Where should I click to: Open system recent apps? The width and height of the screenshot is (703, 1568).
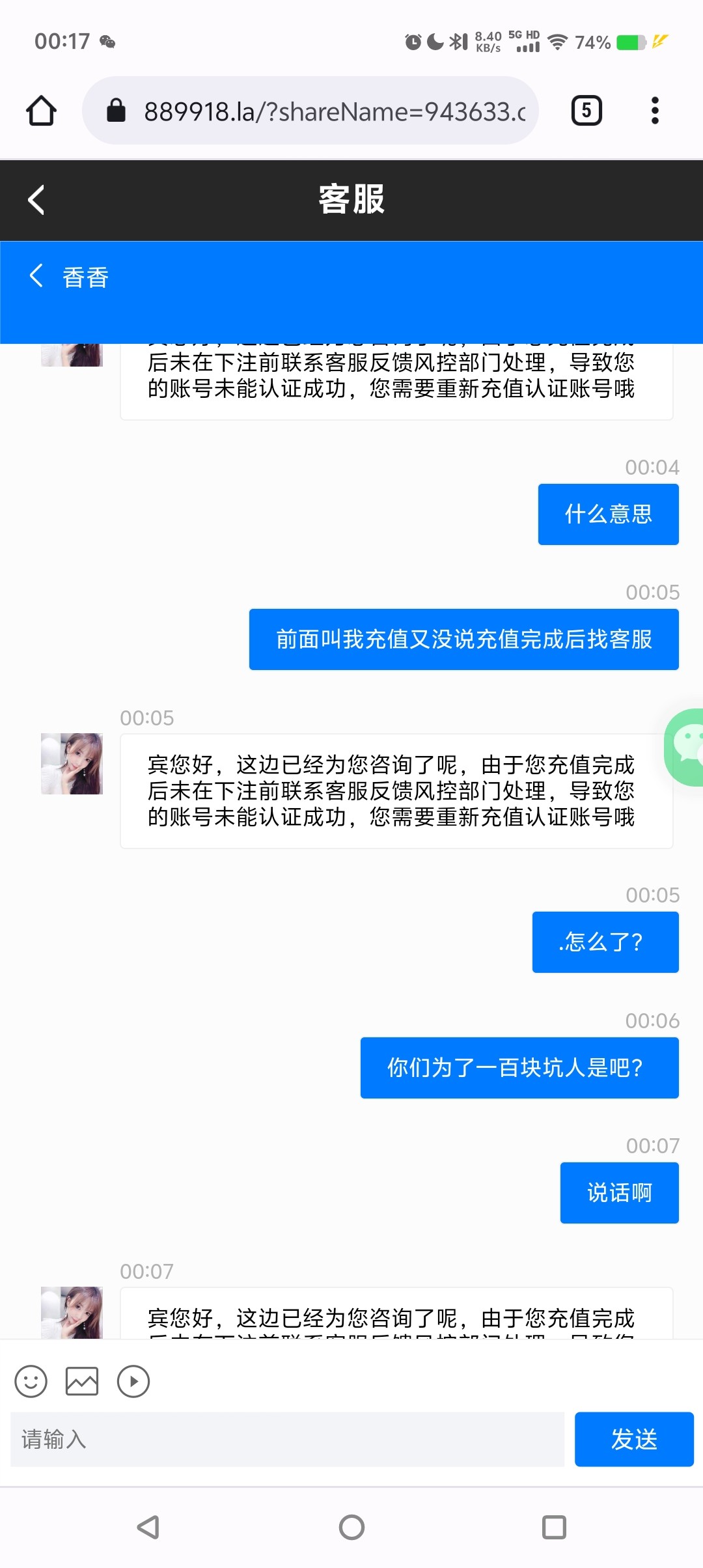(x=554, y=1527)
